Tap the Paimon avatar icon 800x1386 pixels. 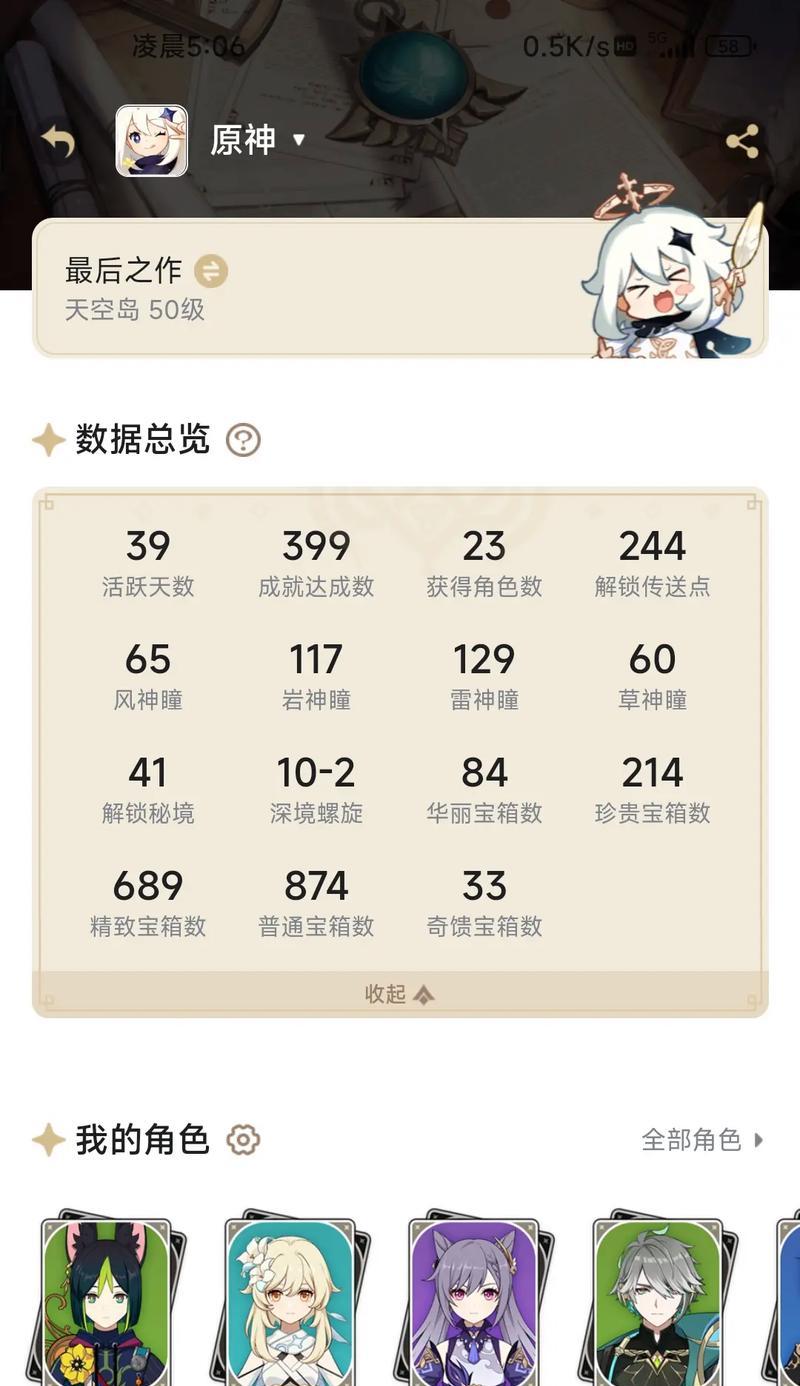[x=152, y=141]
